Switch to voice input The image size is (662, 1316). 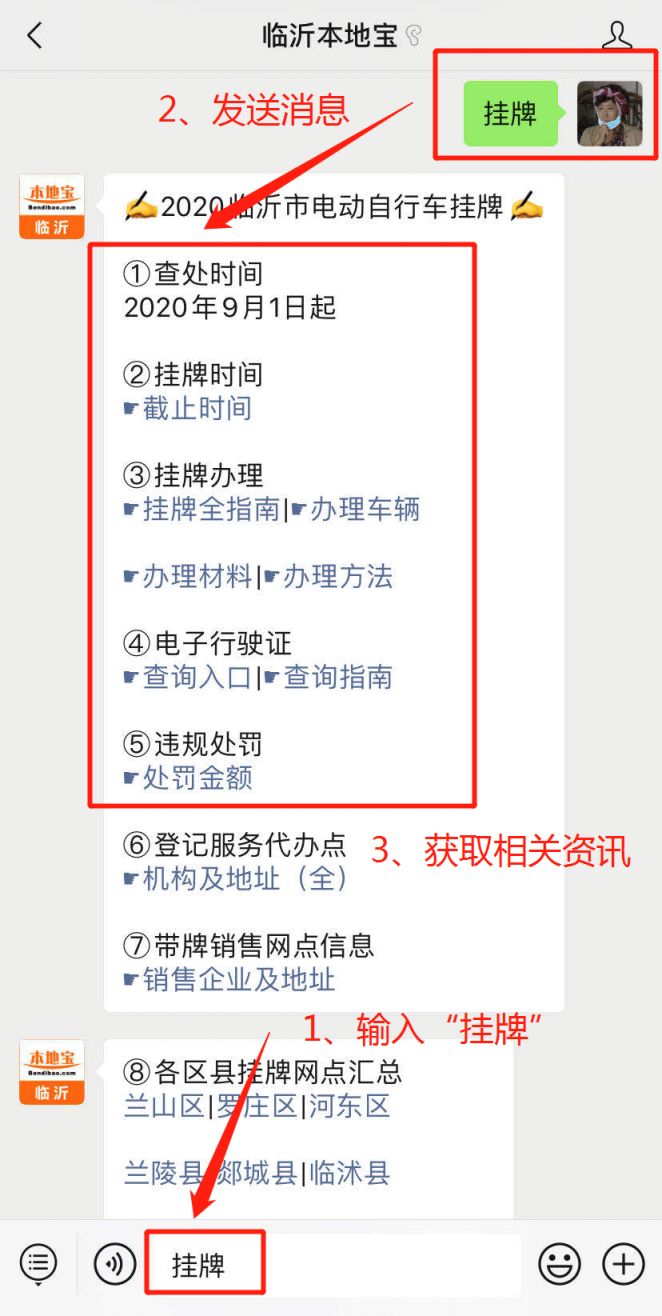pyautogui.click(x=115, y=1264)
